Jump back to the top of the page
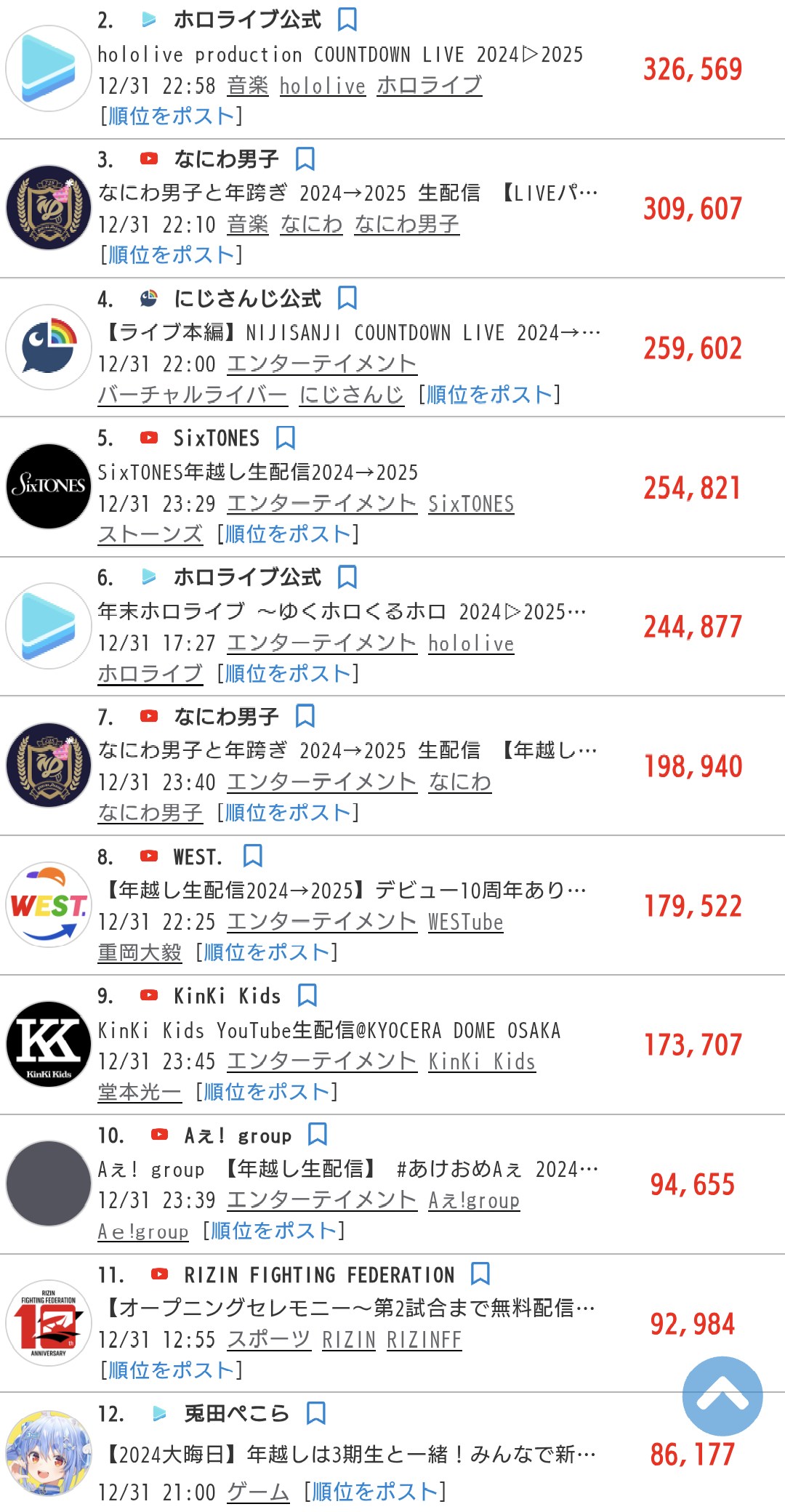The height and width of the screenshot is (1512, 785). tap(722, 1396)
